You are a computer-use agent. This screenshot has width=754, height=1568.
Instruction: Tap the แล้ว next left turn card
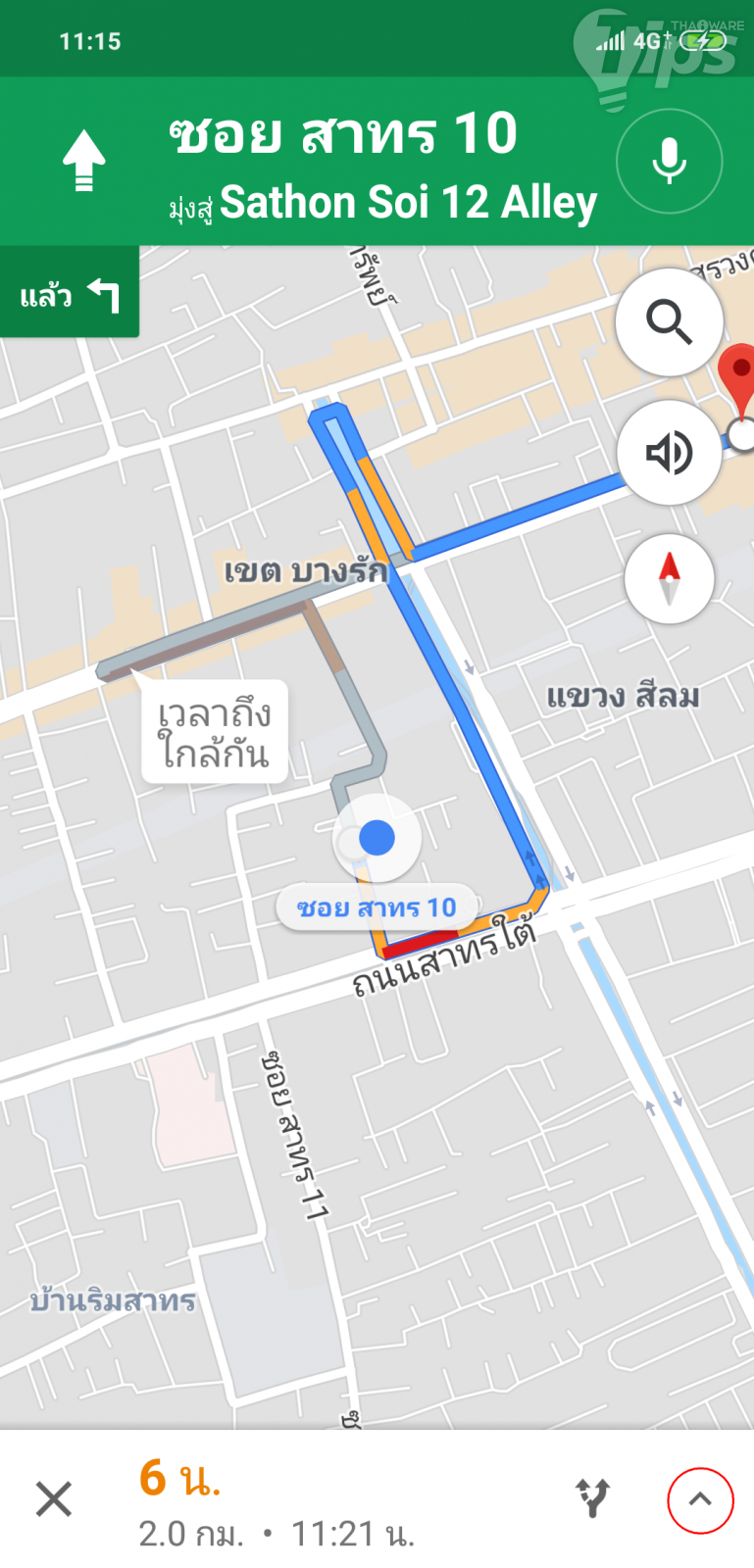tap(69, 294)
